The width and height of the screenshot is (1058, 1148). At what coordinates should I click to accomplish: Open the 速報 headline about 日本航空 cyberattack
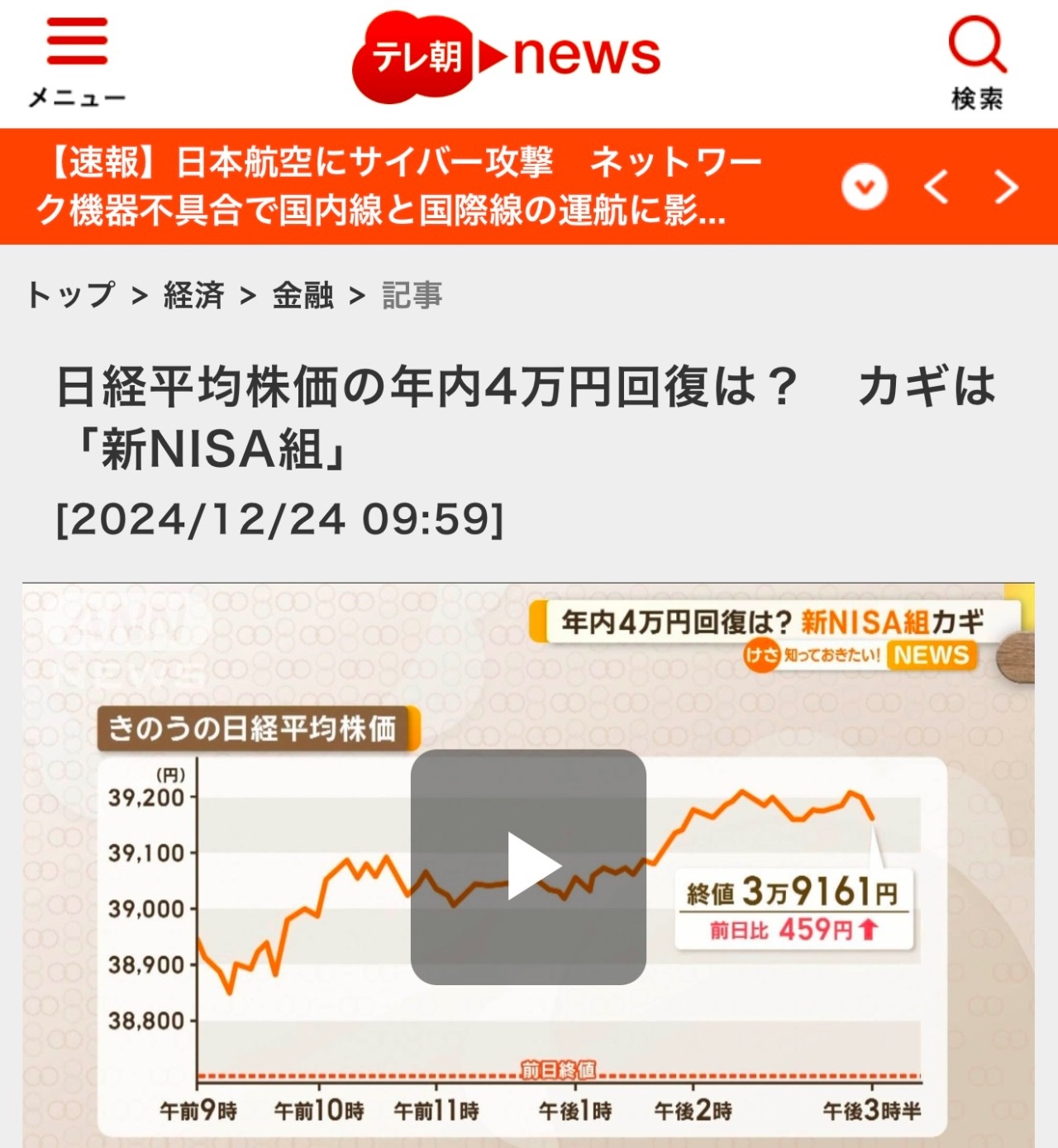[x=397, y=186]
